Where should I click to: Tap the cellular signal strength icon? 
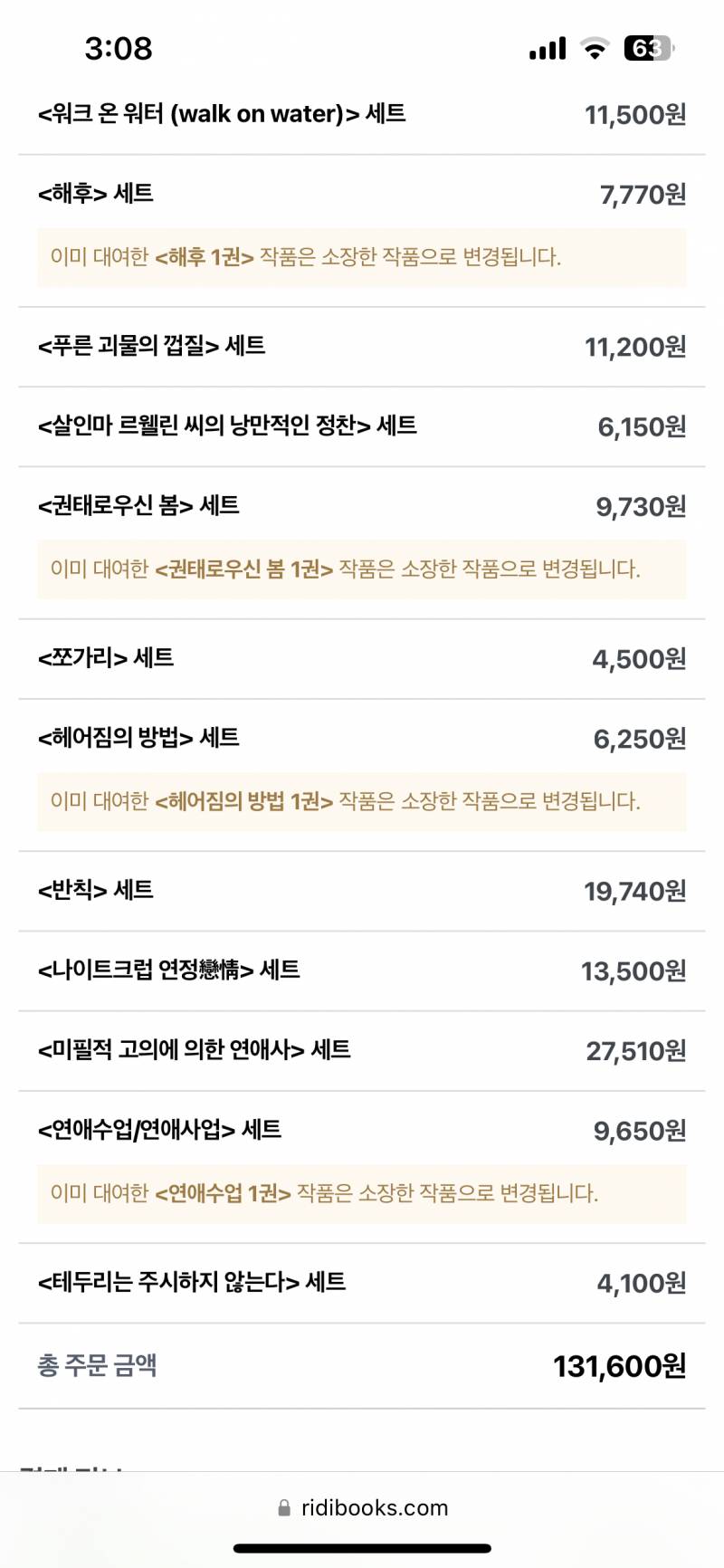click(545, 47)
